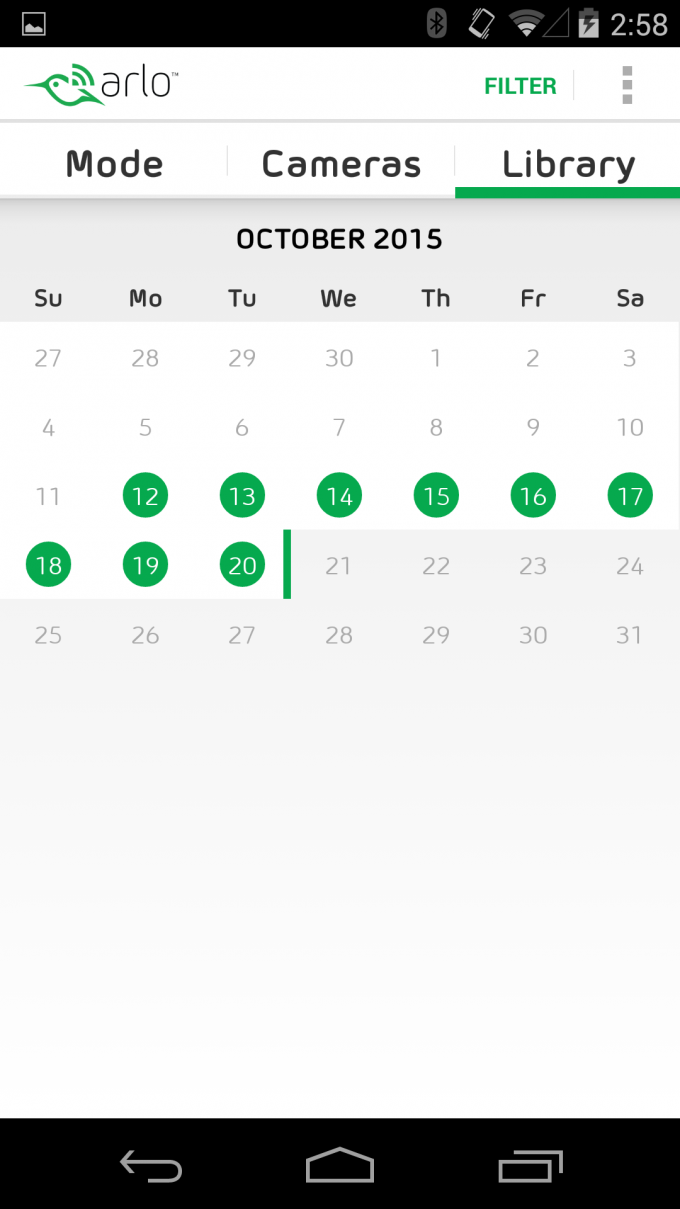Screen dimensions: 680x1209
Task: Open the FILTER option
Action: [520, 86]
